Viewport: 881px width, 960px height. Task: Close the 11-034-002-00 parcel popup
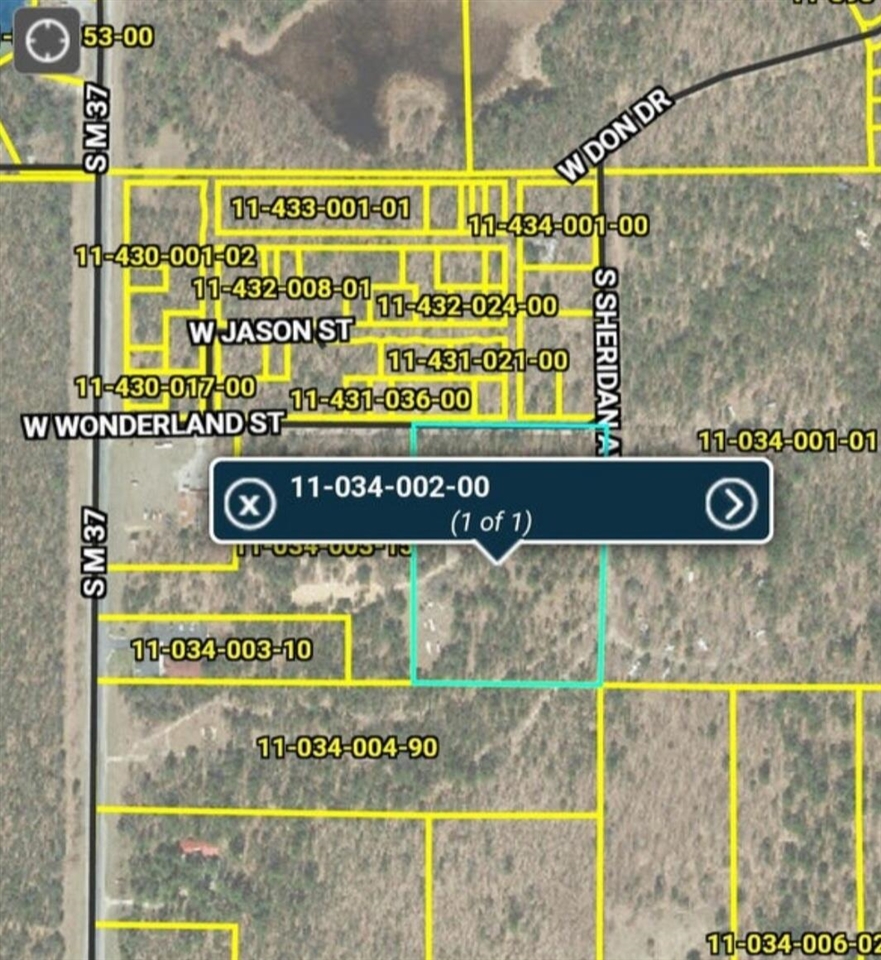(x=250, y=504)
